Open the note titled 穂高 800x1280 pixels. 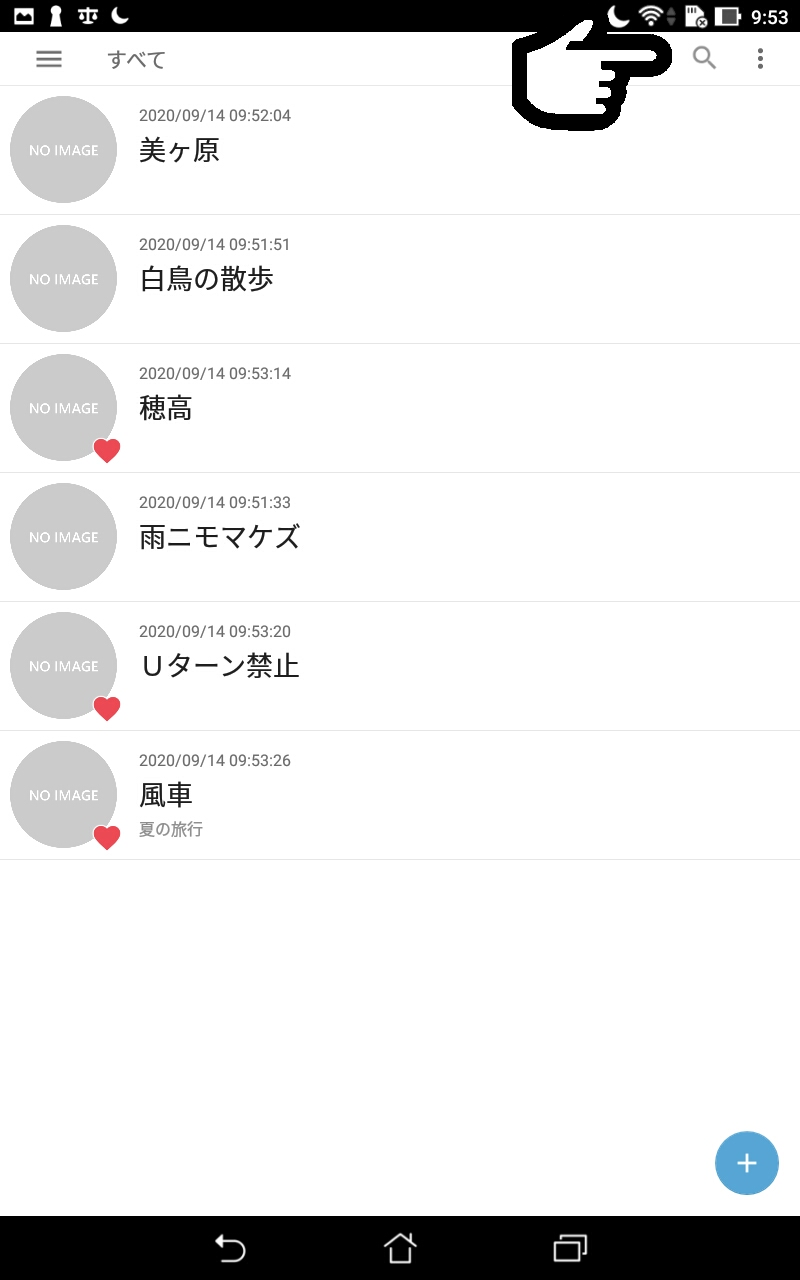click(x=400, y=408)
